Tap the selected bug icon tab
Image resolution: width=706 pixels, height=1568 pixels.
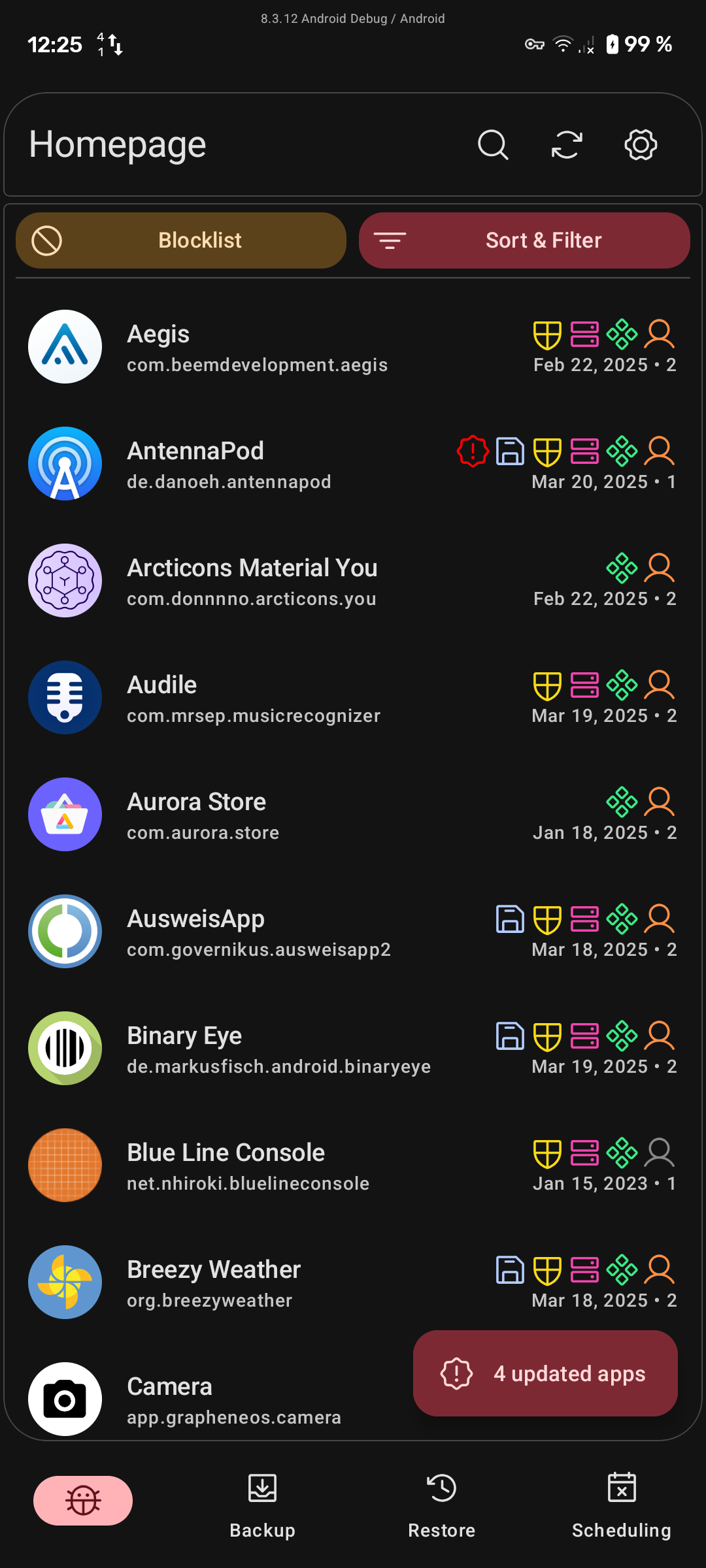[83, 1501]
